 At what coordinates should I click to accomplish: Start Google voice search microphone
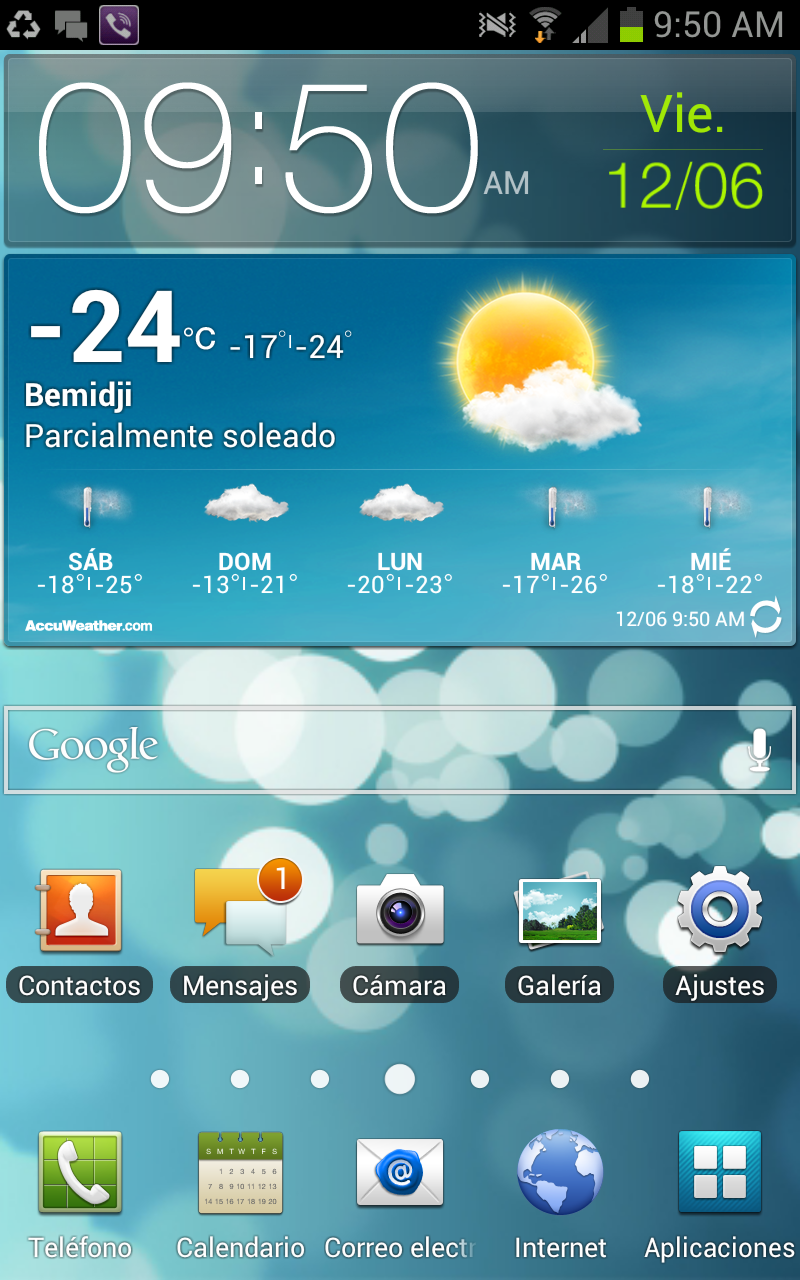760,749
